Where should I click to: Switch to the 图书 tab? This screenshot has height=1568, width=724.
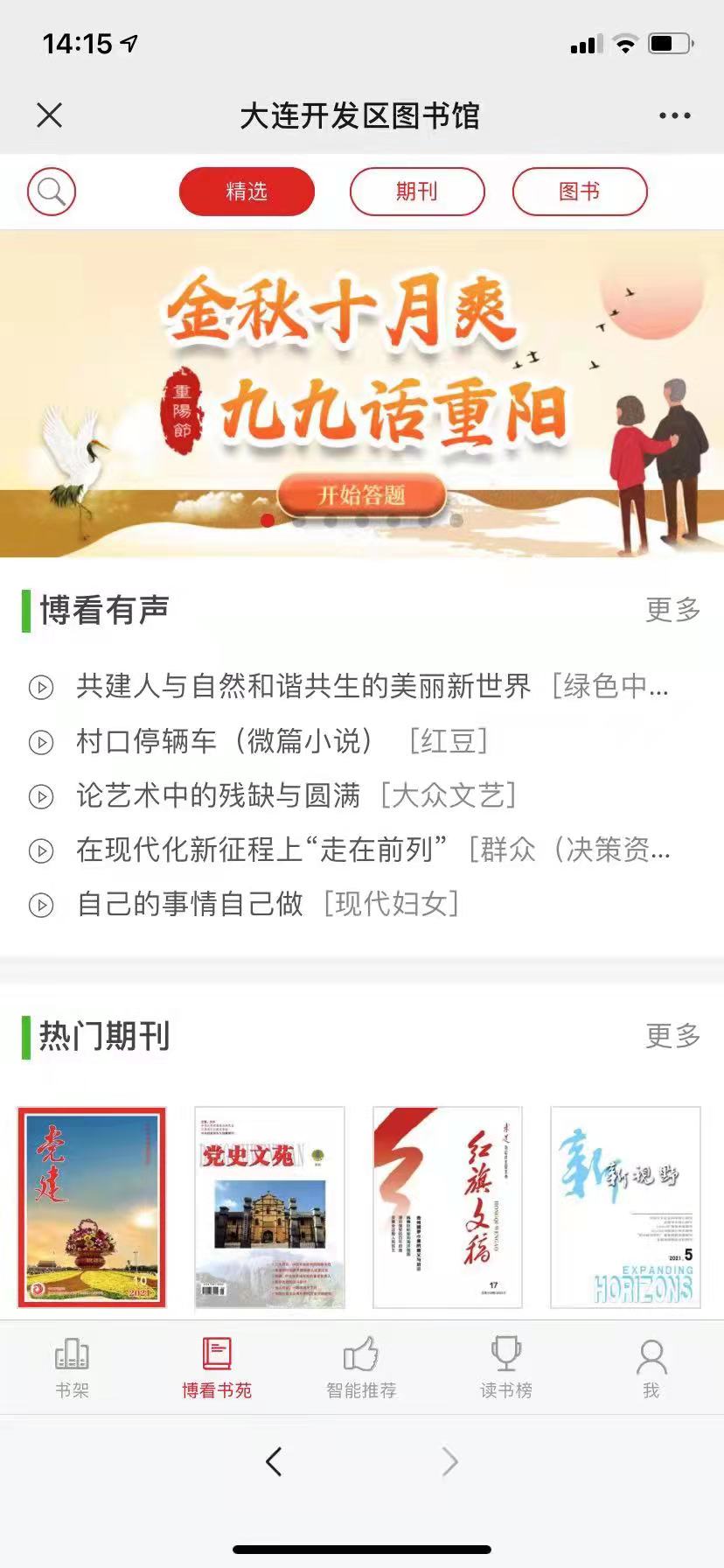point(579,192)
